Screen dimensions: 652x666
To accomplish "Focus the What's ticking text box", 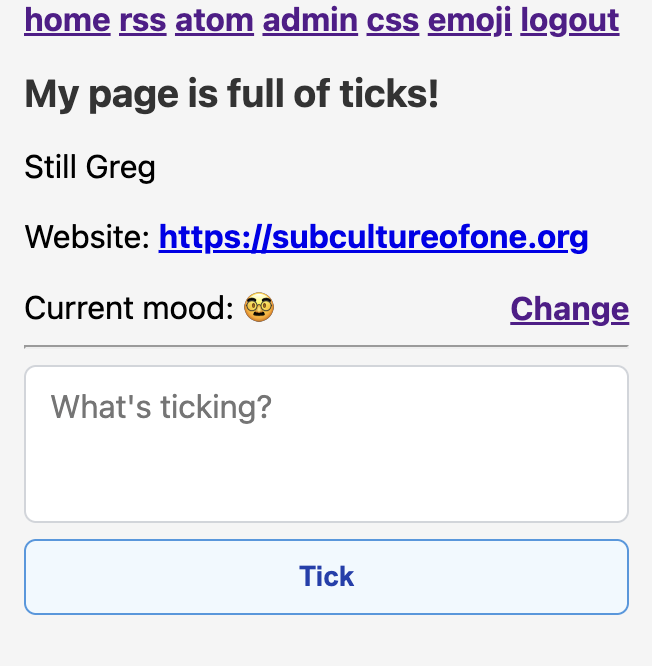I will (326, 443).
